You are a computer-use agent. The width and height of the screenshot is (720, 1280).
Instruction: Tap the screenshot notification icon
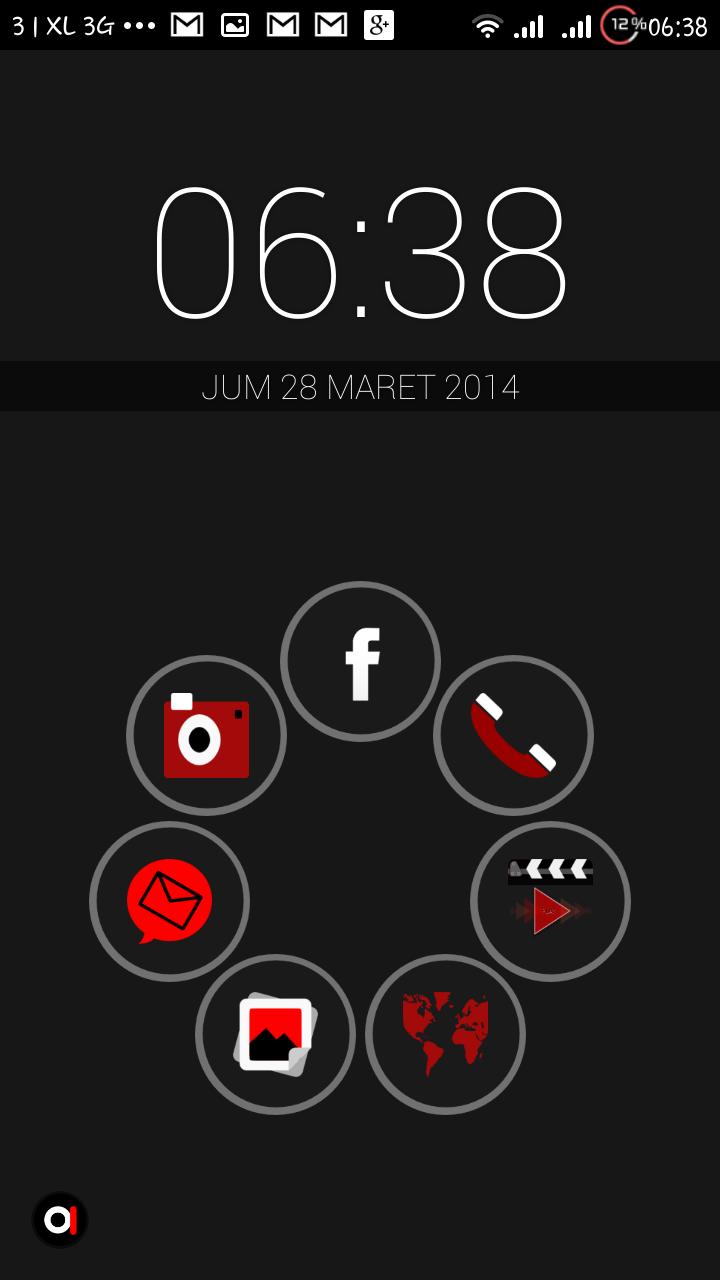237,25
